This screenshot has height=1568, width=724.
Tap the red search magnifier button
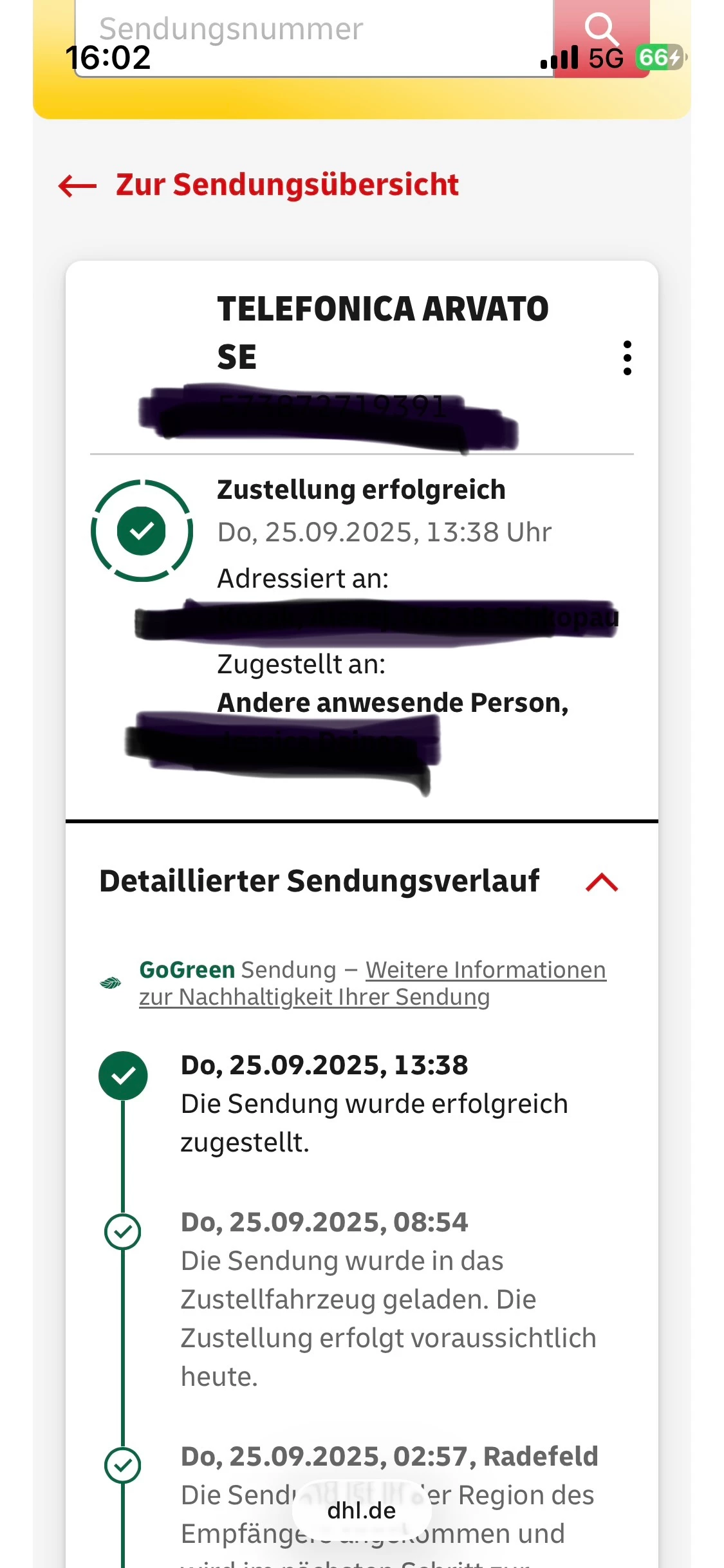[x=601, y=32]
